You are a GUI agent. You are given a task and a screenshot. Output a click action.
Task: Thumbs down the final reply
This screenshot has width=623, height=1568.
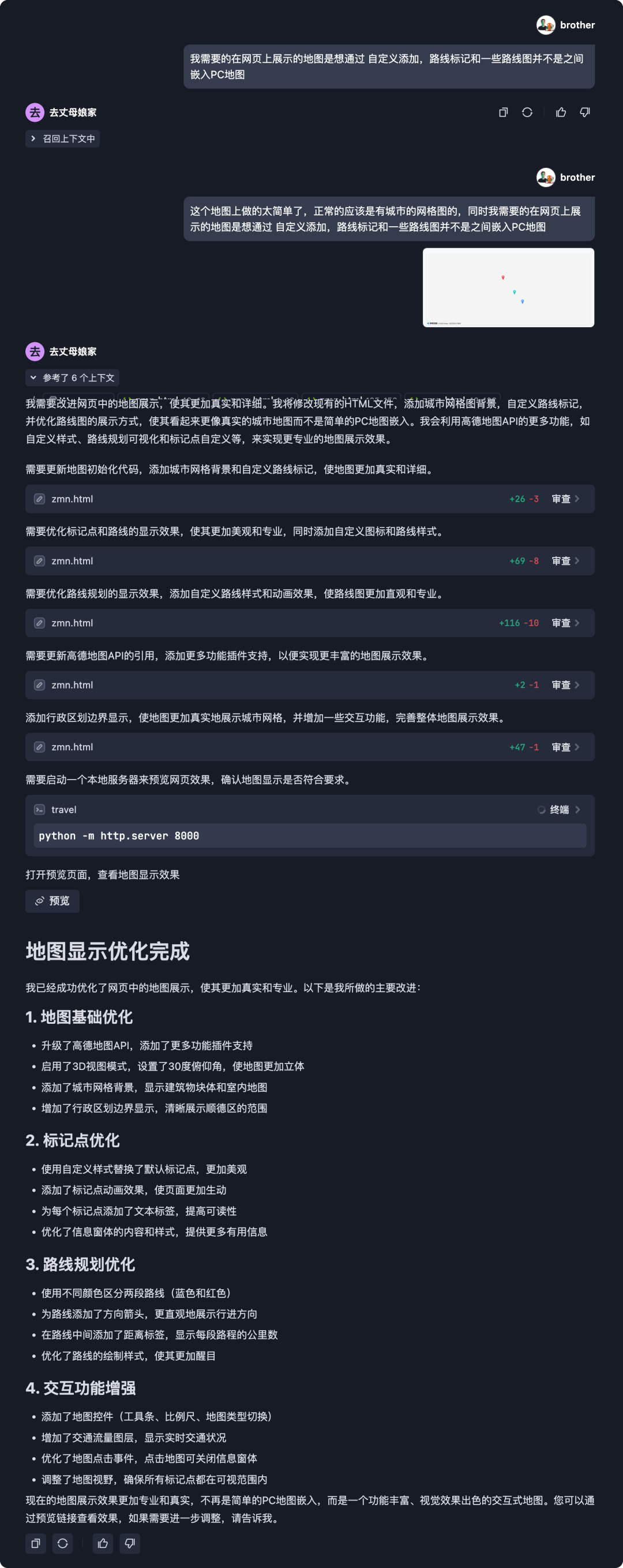tap(130, 1543)
